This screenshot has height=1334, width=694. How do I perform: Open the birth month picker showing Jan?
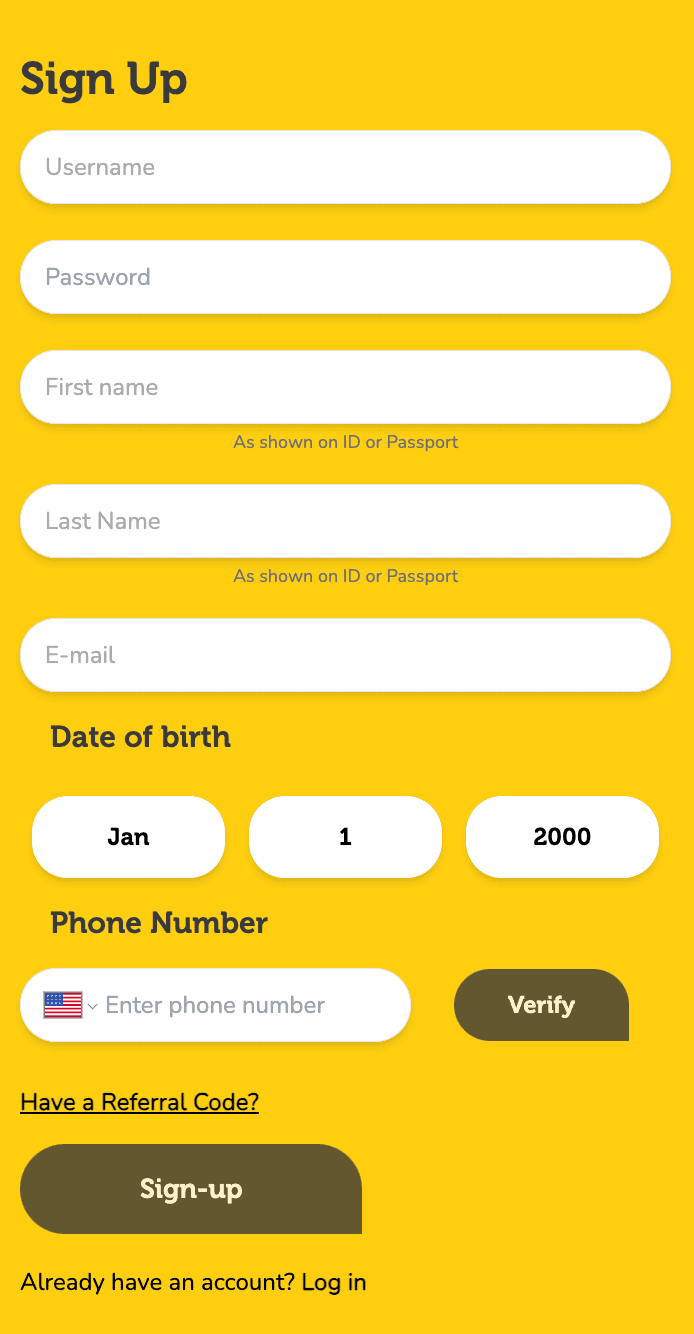[x=128, y=837]
